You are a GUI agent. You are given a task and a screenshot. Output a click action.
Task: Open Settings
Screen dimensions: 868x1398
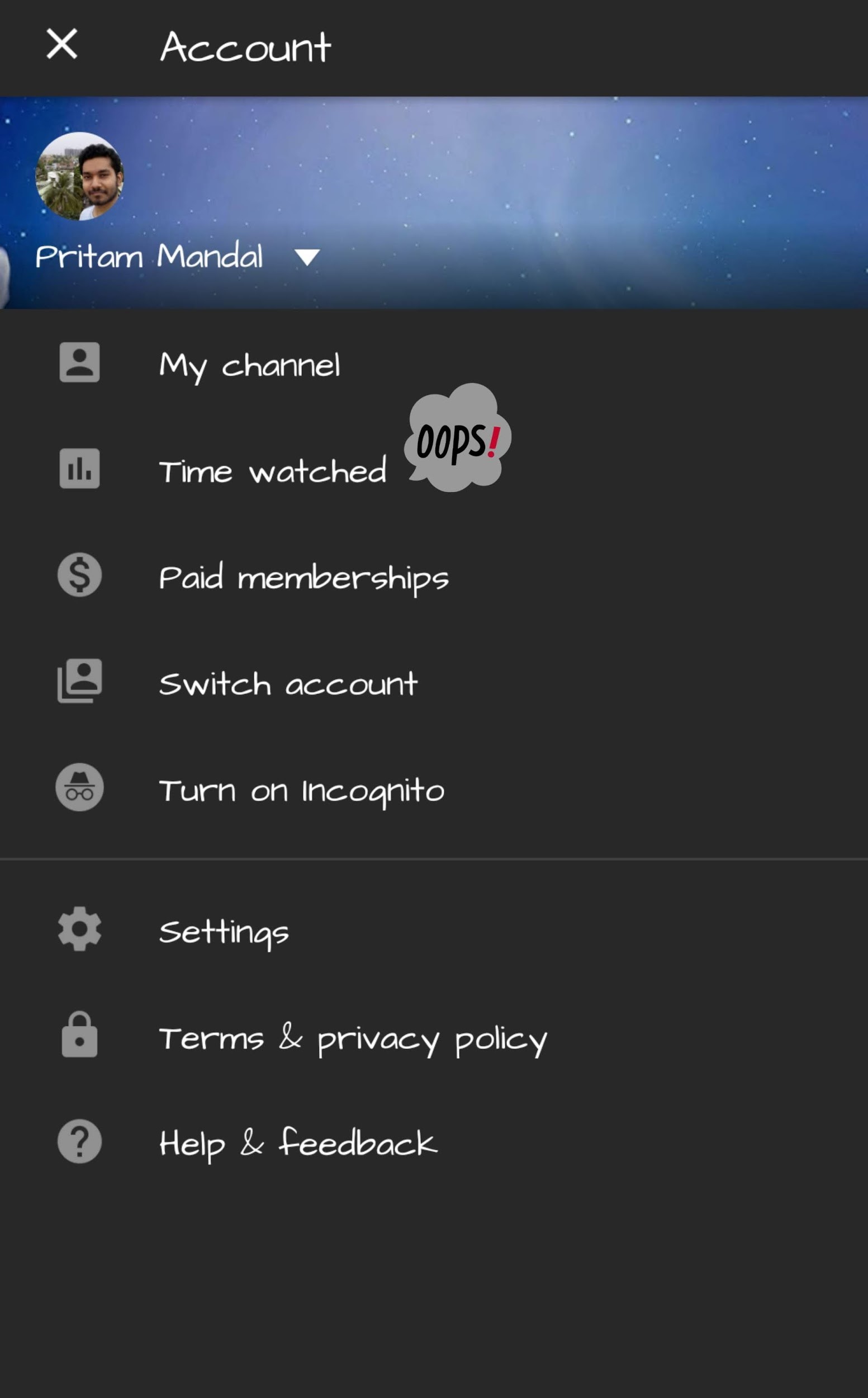coord(224,931)
